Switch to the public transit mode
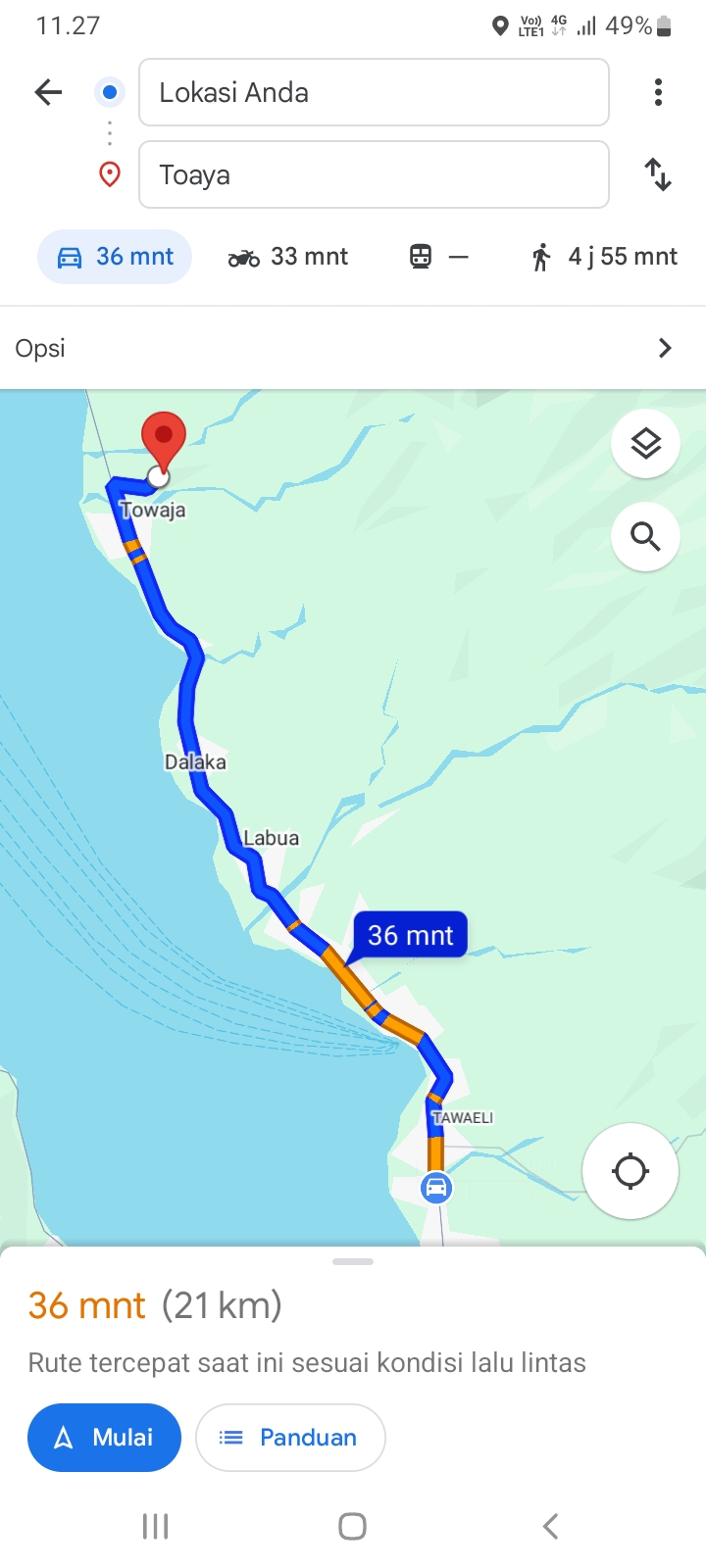 pos(438,257)
